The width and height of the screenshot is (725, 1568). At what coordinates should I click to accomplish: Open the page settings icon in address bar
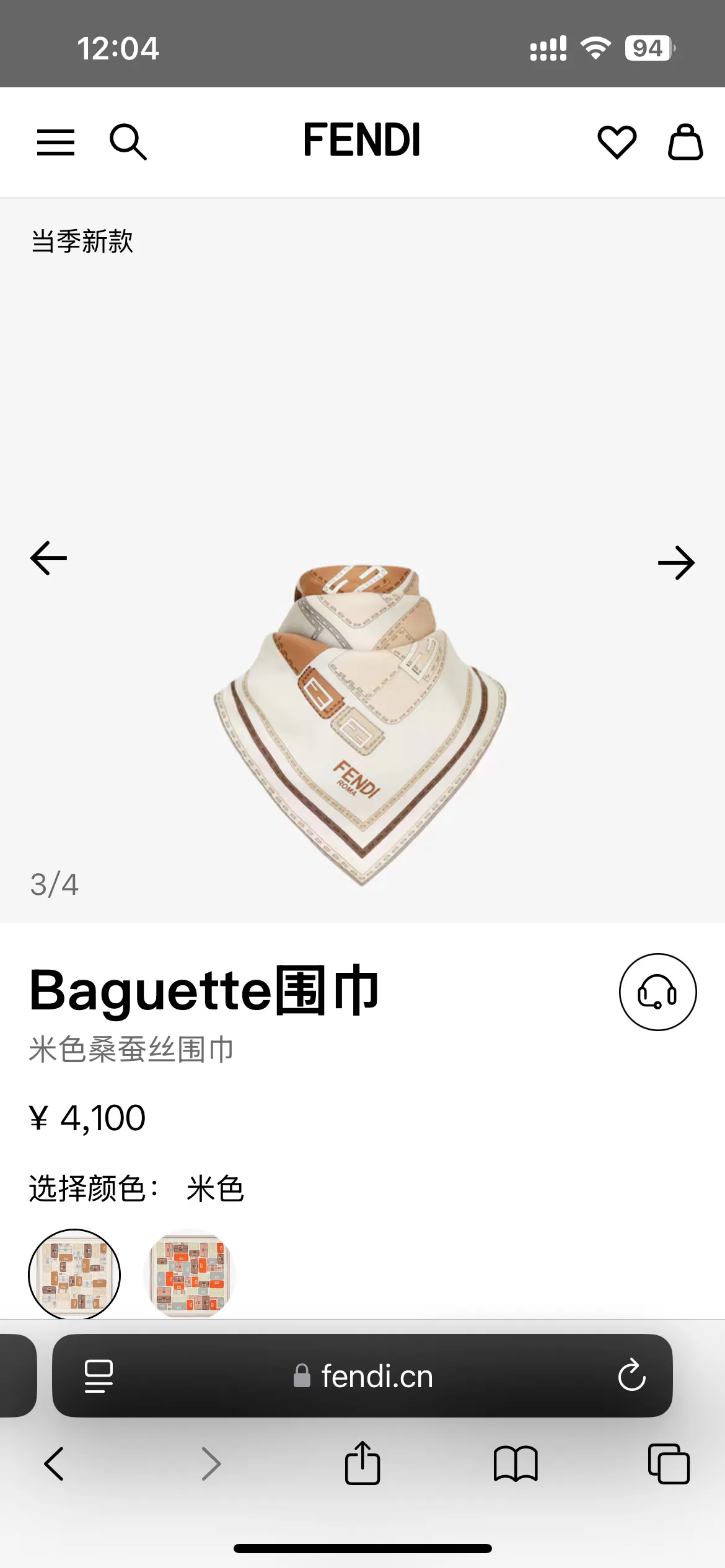(99, 1376)
